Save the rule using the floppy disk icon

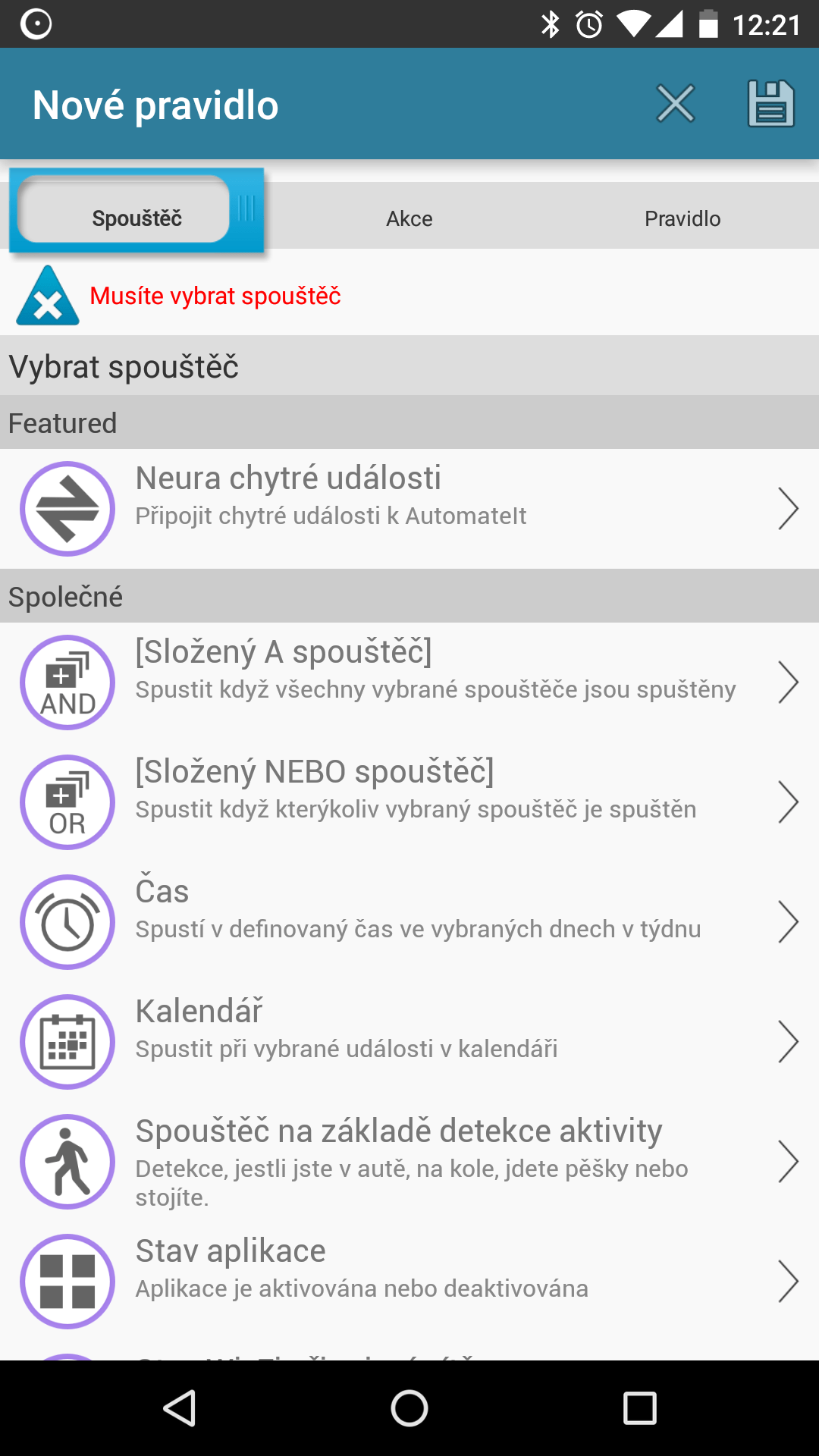(771, 104)
